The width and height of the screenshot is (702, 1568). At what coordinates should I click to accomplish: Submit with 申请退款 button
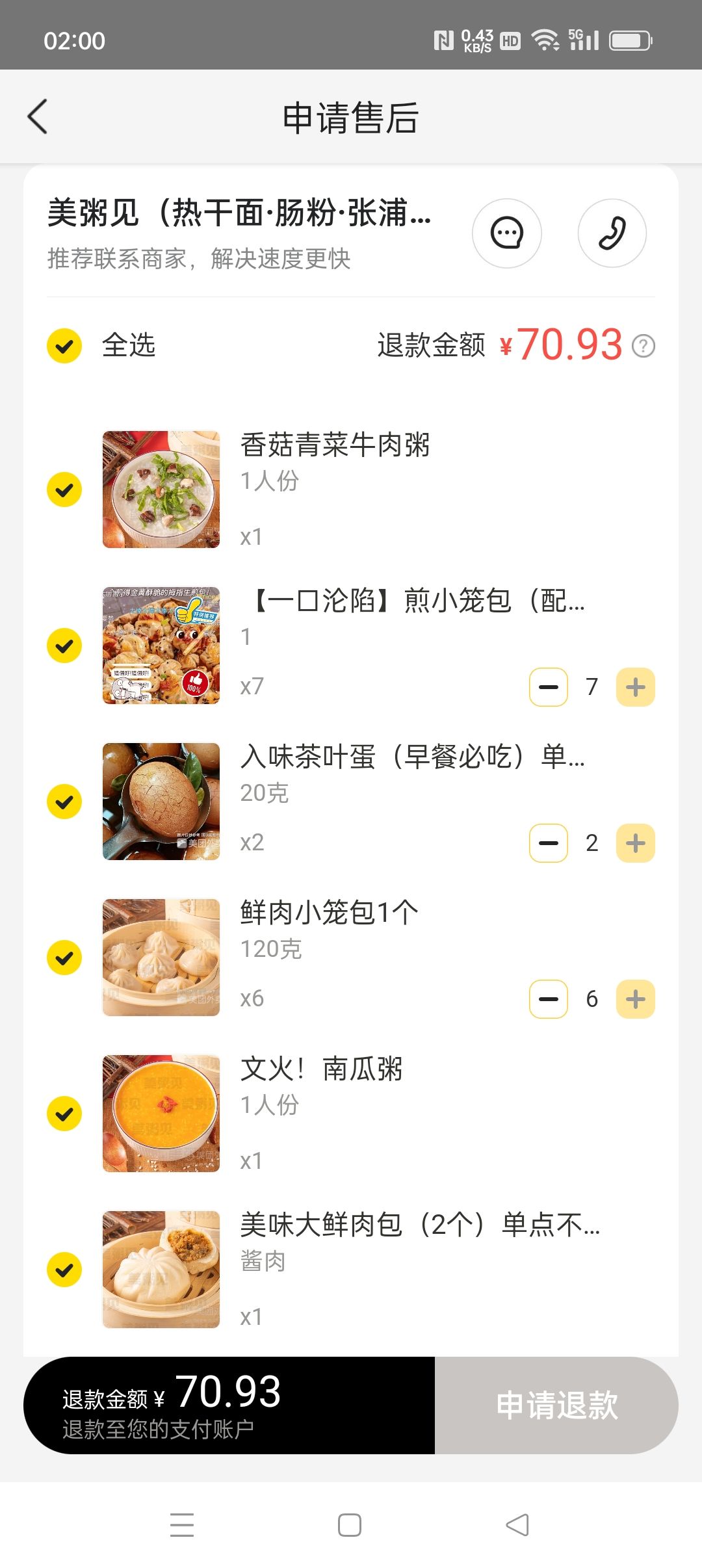[556, 1405]
